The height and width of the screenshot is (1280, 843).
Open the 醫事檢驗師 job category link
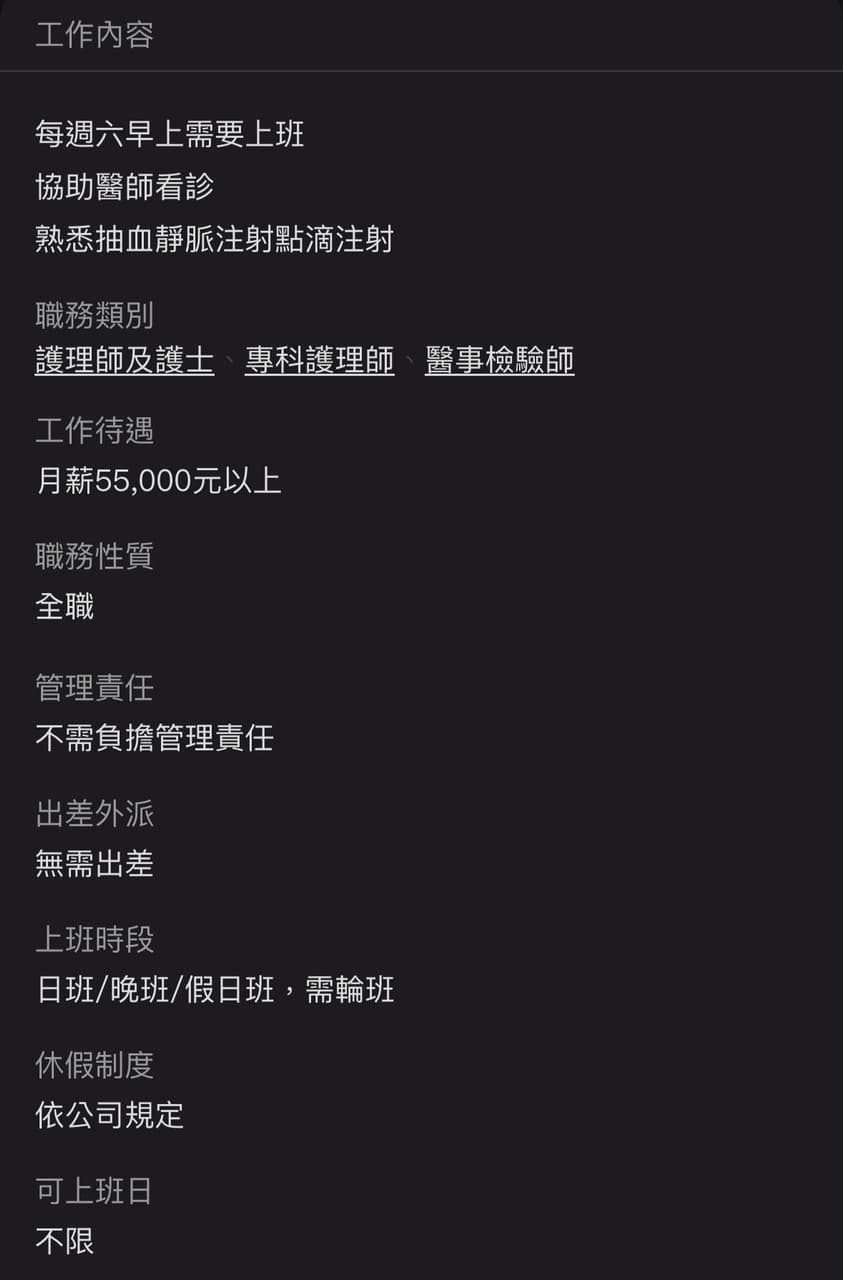coord(499,361)
